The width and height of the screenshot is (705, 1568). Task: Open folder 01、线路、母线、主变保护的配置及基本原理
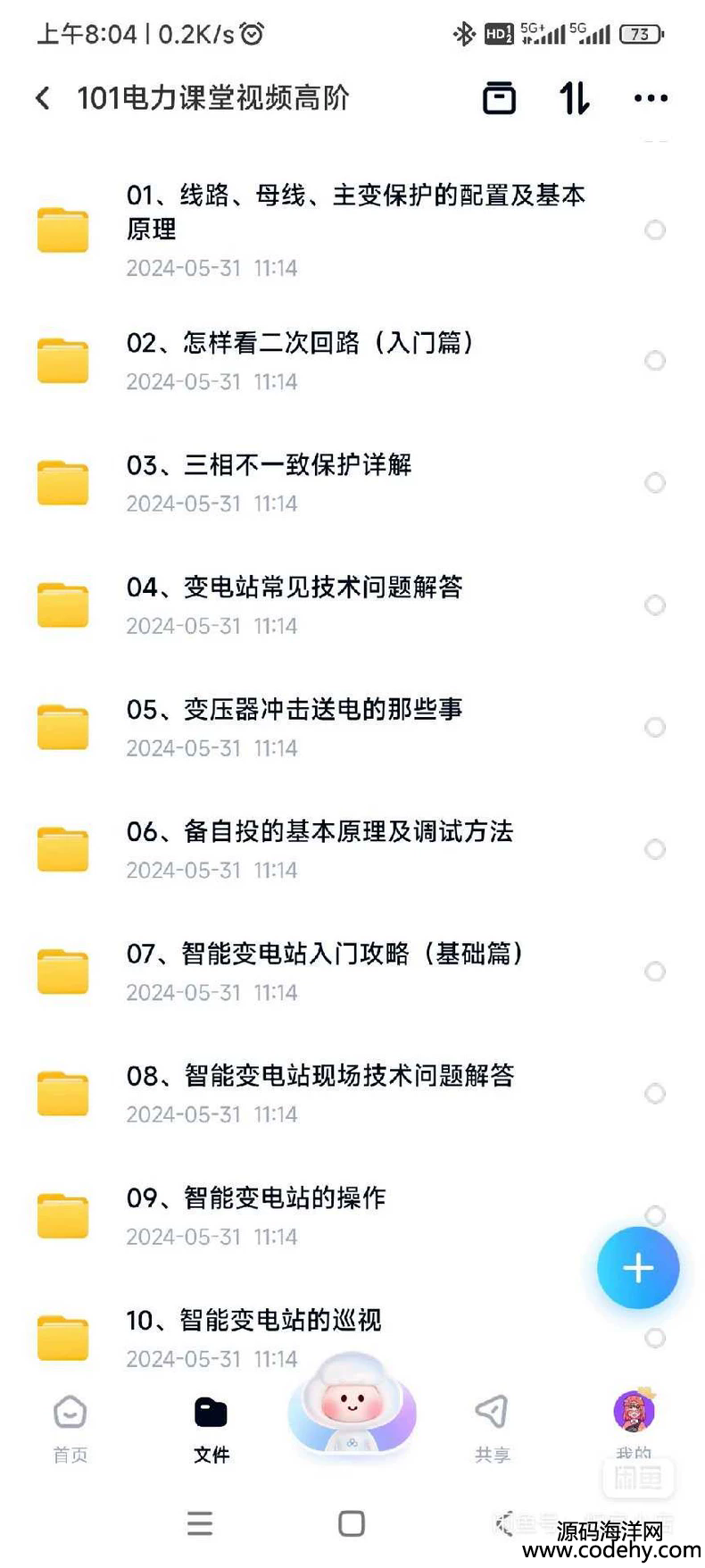(x=354, y=212)
